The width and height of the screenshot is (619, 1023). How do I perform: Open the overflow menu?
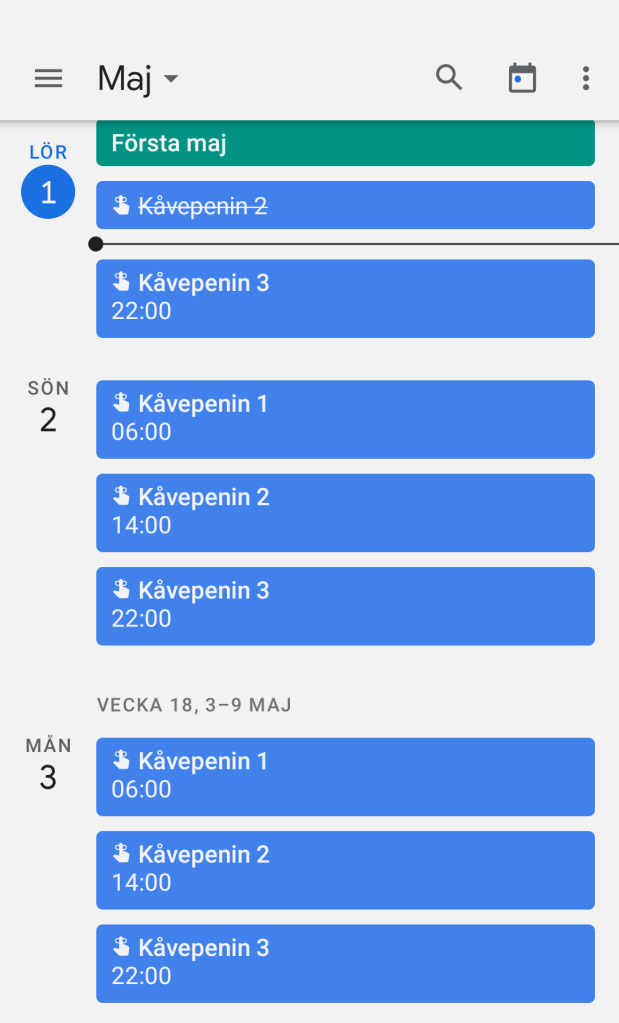[586, 78]
